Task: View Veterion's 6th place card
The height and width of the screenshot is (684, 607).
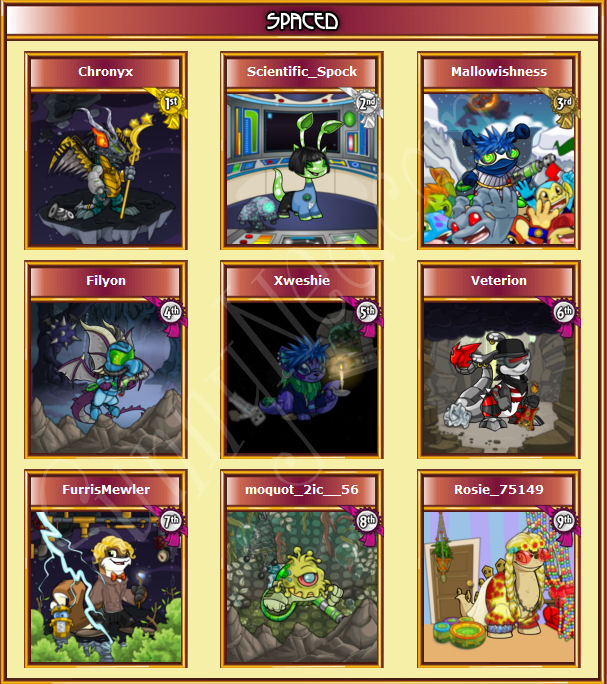Action: tap(499, 375)
